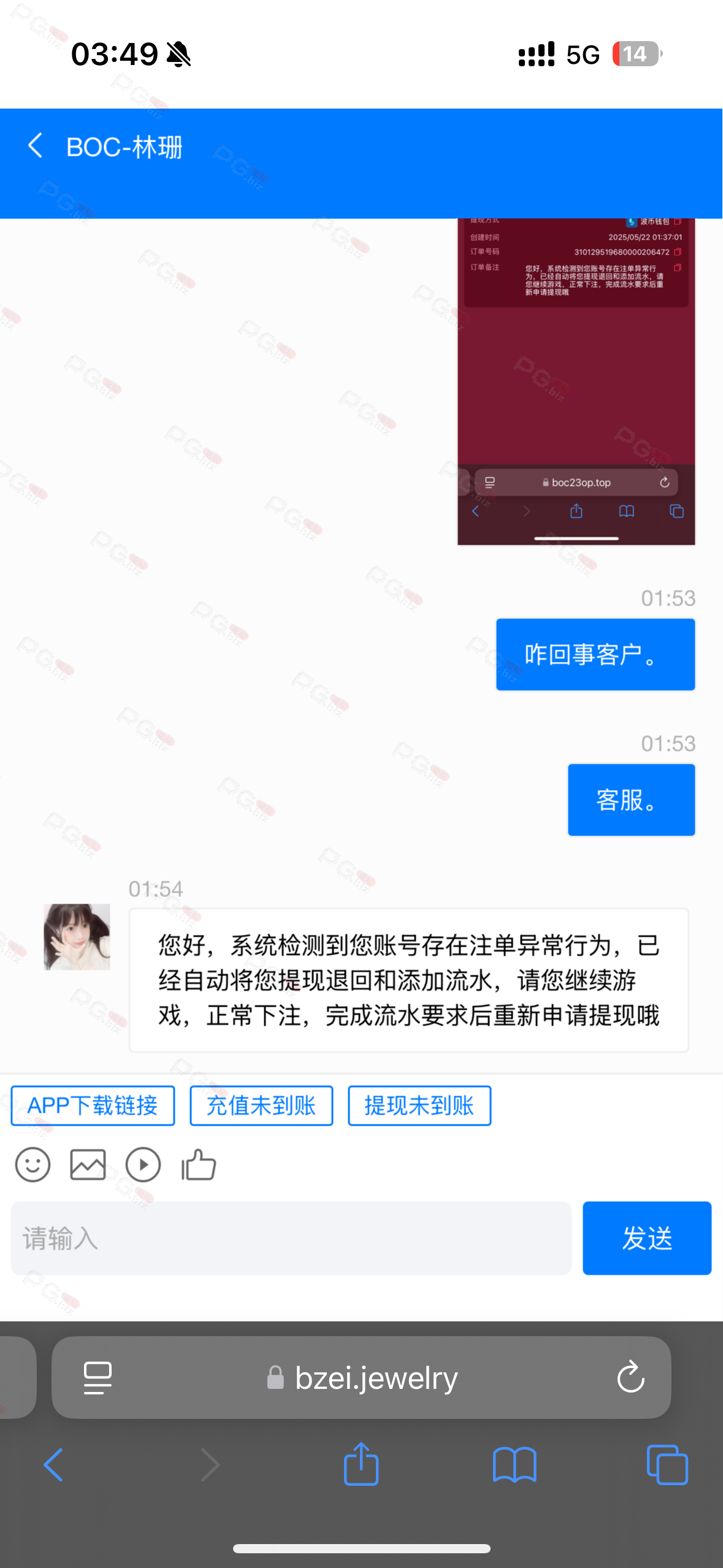Attach a picture using the image icon
The width and height of the screenshot is (723, 1568).
point(88,1164)
